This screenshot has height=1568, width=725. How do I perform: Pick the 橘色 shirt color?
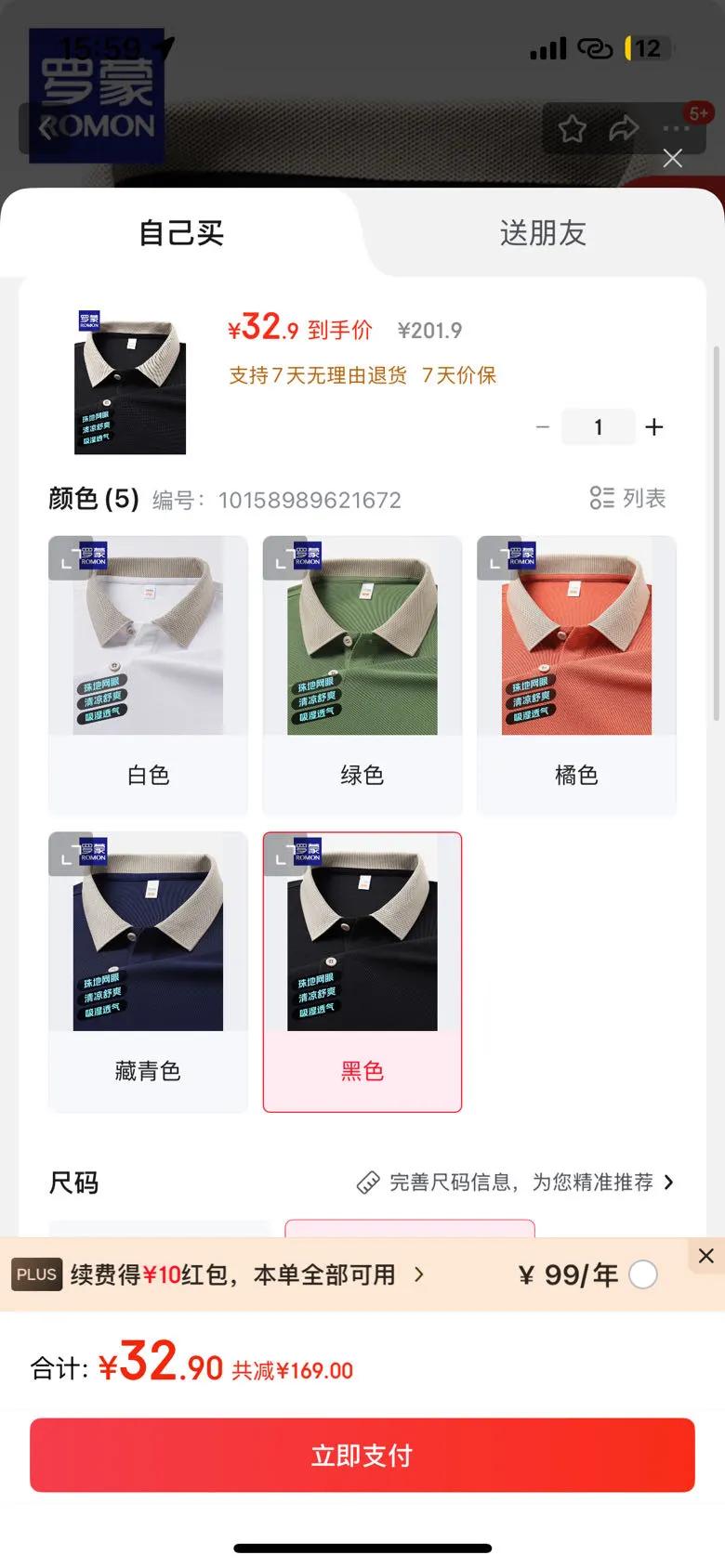(x=576, y=675)
